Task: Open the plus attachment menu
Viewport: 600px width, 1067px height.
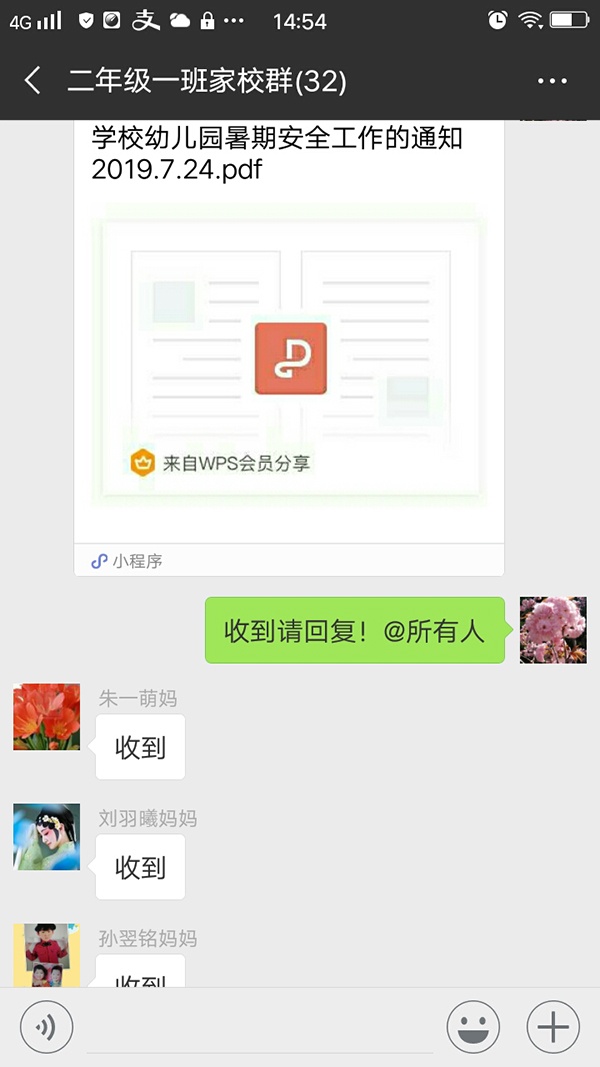Action: pos(553,1027)
